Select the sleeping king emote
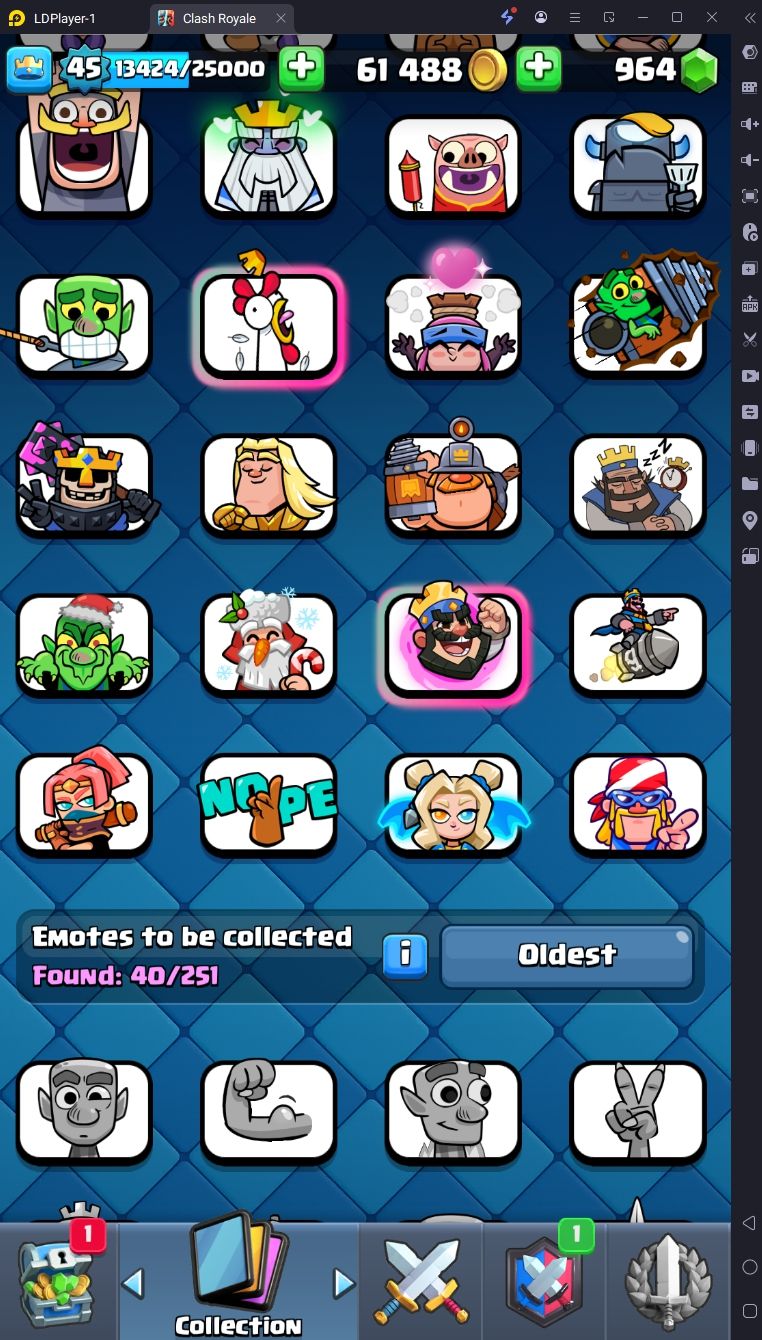Viewport: 762px width, 1340px height. click(638, 485)
